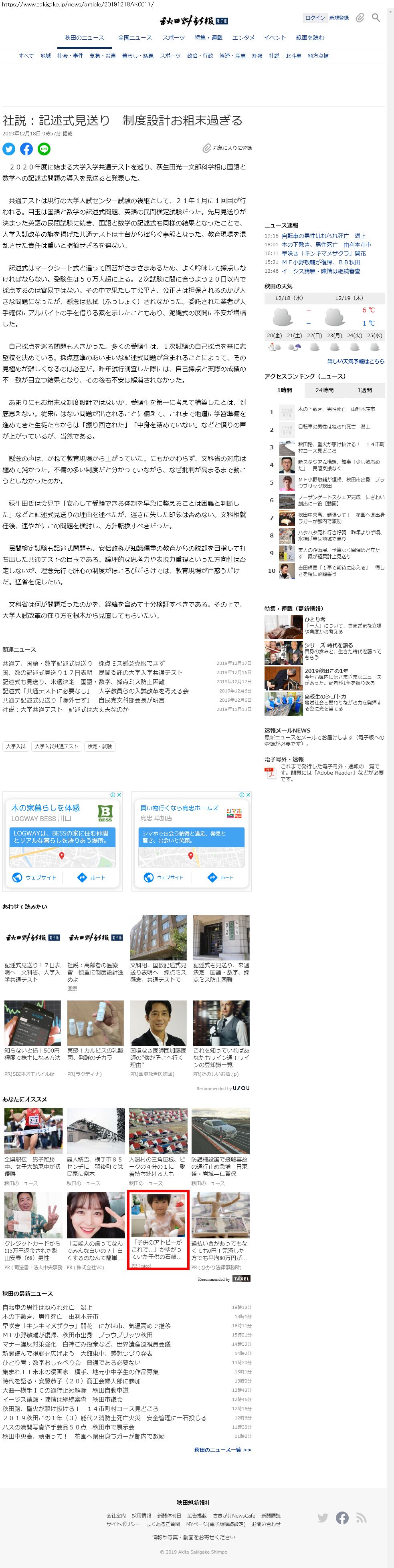This screenshot has height=1568, width=394.
Task: Share article on Twitter
Action: click(x=8, y=149)
